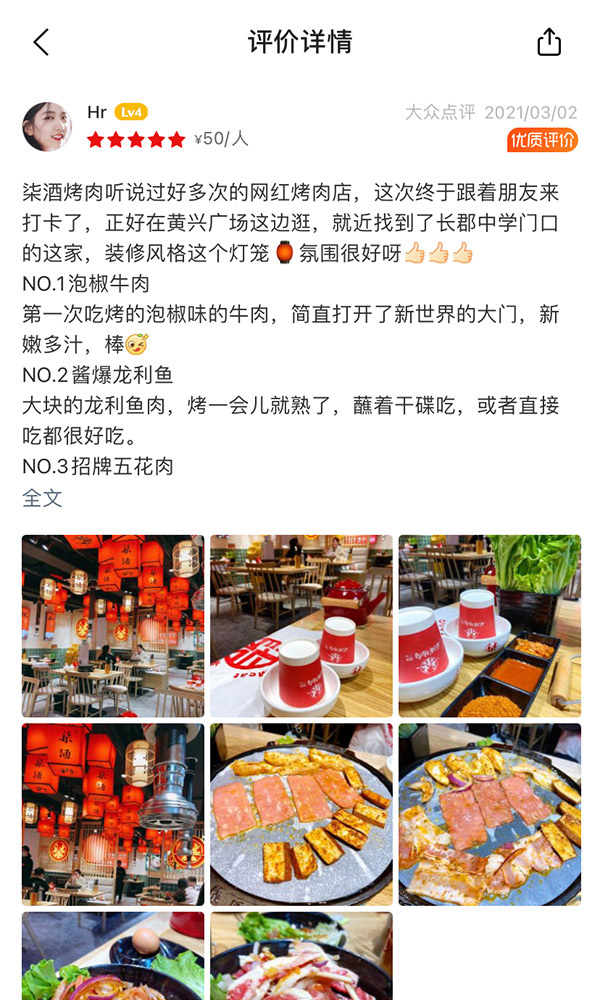The width and height of the screenshot is (600, 1000).
Task: Open reviewer Hr's profile avatar
Action: tap(47, 126)
